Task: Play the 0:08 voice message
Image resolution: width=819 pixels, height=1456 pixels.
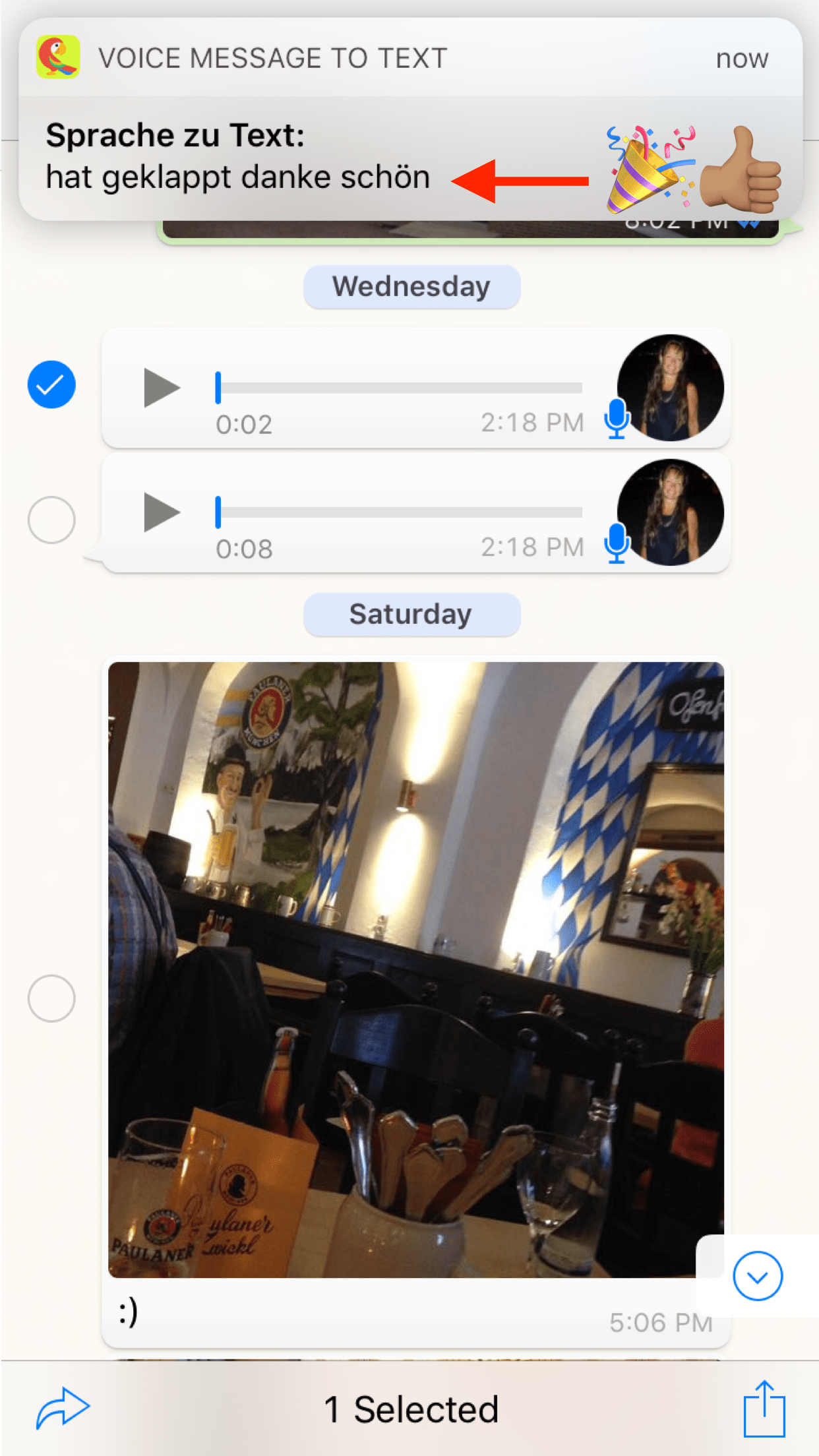Action: point(162,512)
